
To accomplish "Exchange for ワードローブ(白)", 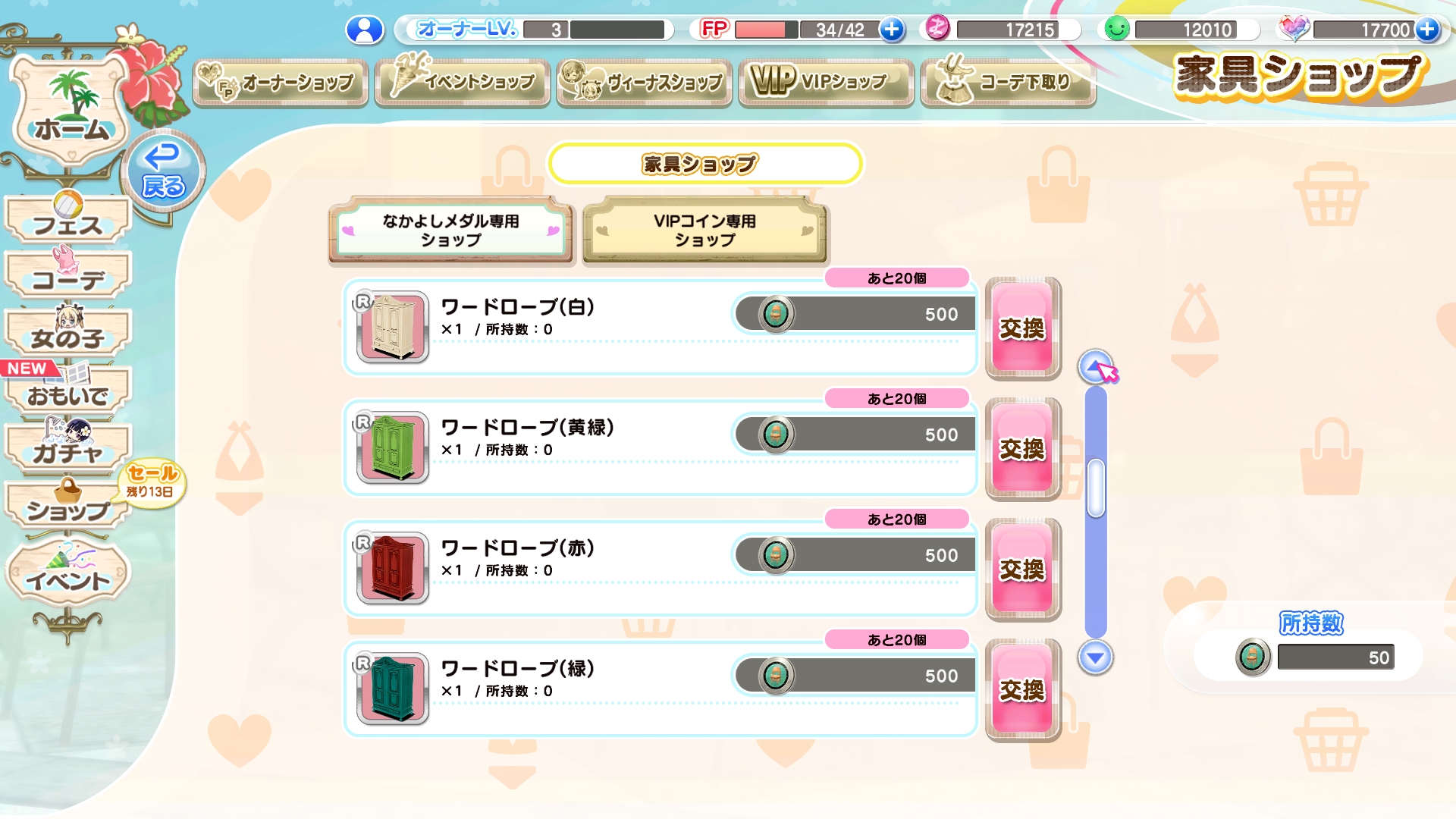I will (x=1022, y=328).
